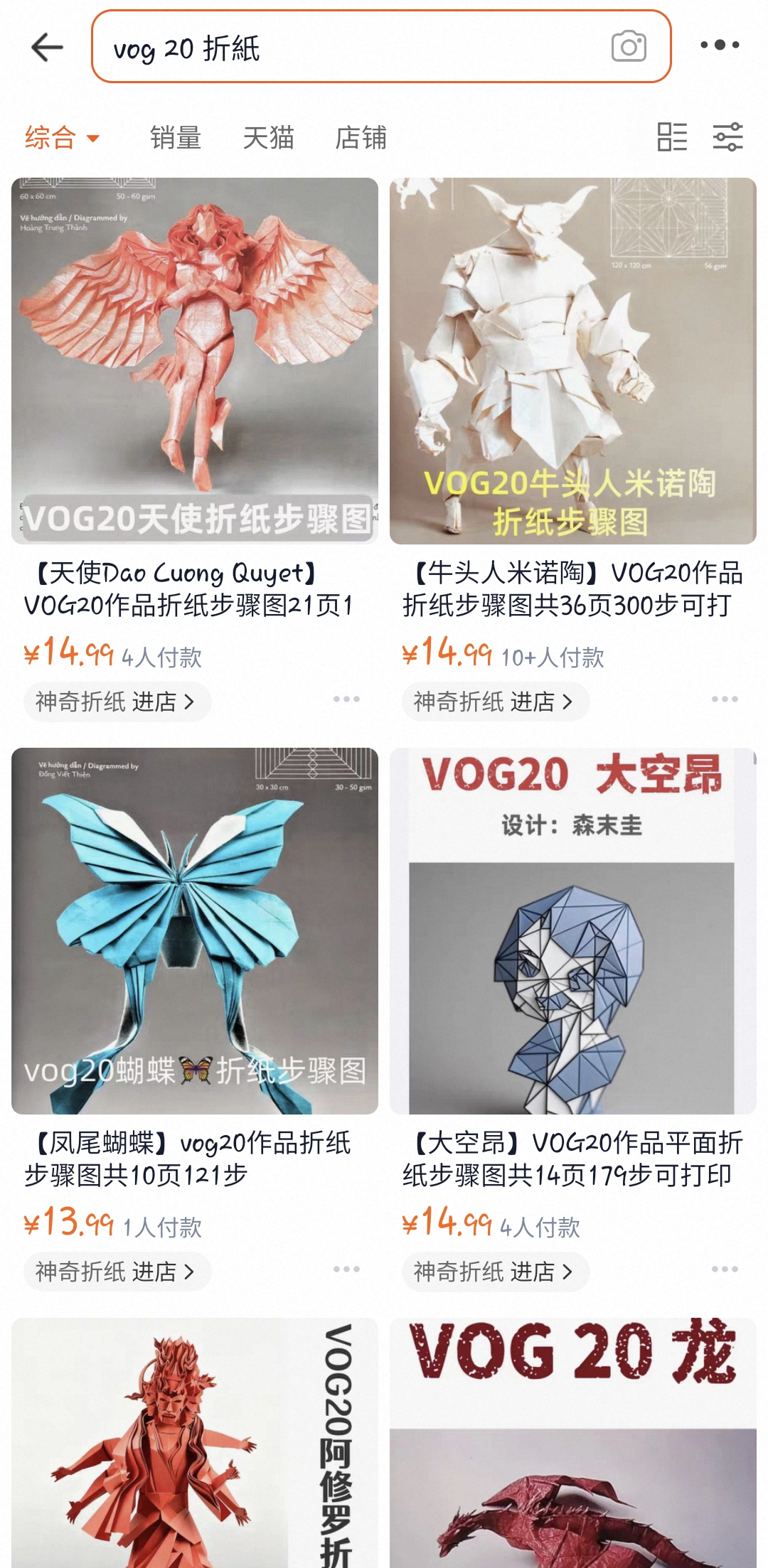Screen dimensions: 768x1568
Task: View the 大空昂 origami product
Action: click(573, 931)
